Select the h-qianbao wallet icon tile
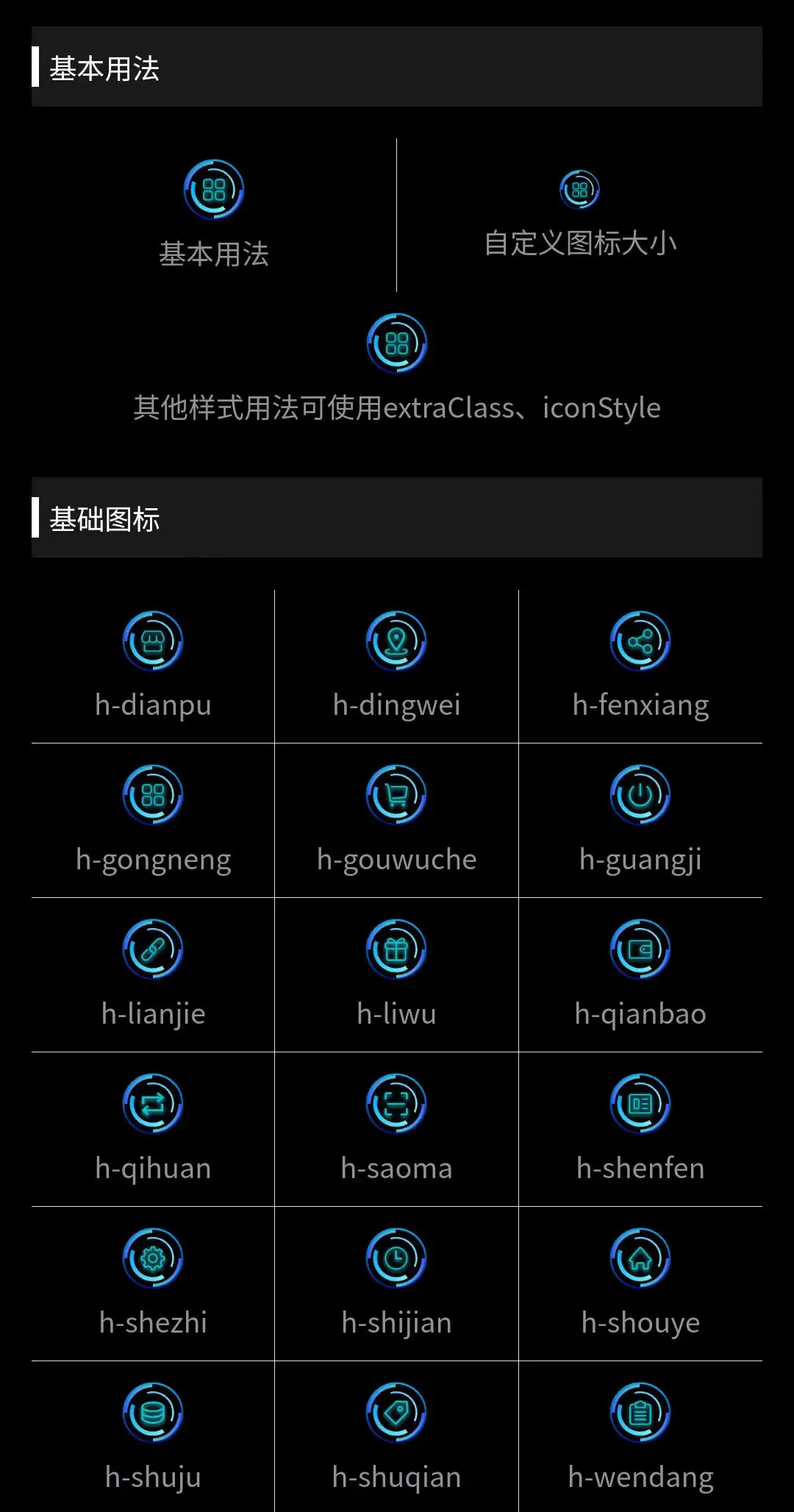Viewport: 794px width, 1512px height. pyautogui.click(x=640, y=974)
